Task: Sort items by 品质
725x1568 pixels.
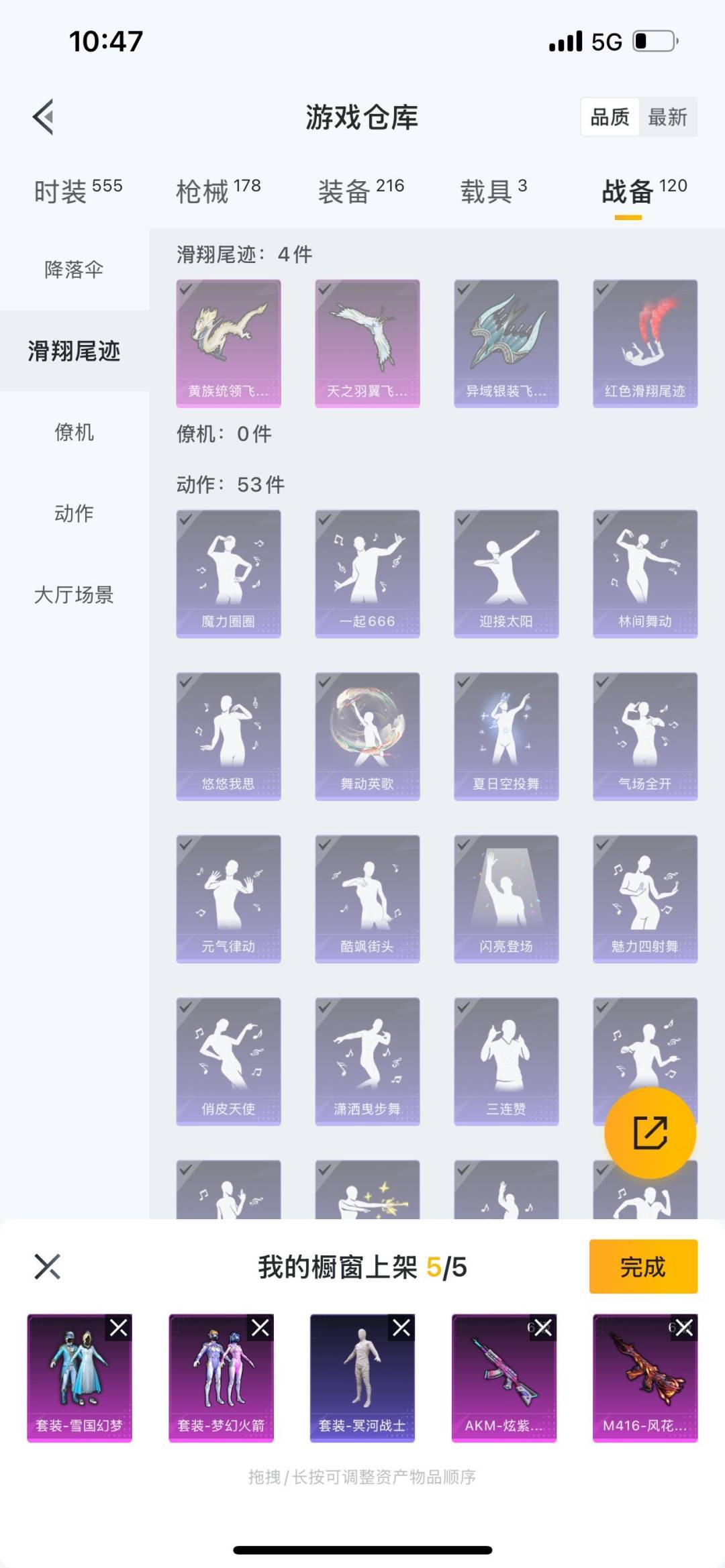Action: coord(610,117)
